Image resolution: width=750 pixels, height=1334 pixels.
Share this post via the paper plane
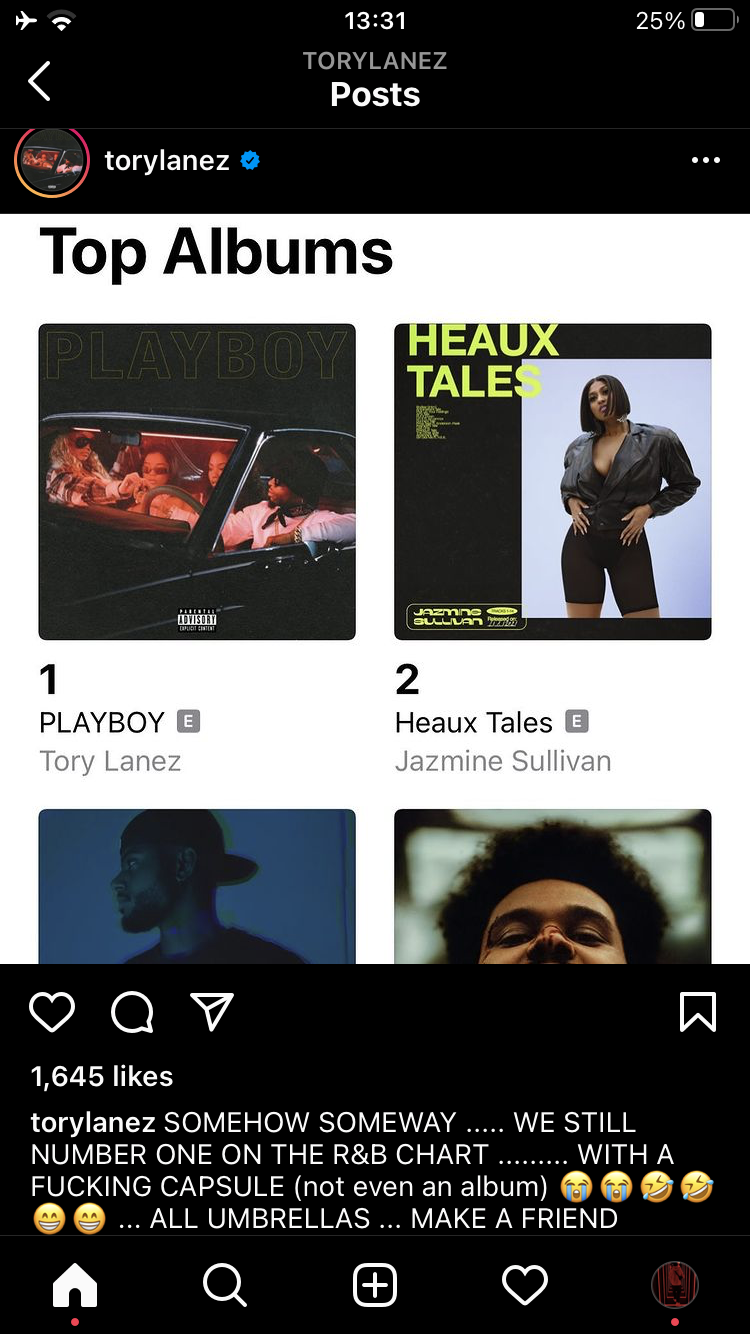[x=212, y=1012]
